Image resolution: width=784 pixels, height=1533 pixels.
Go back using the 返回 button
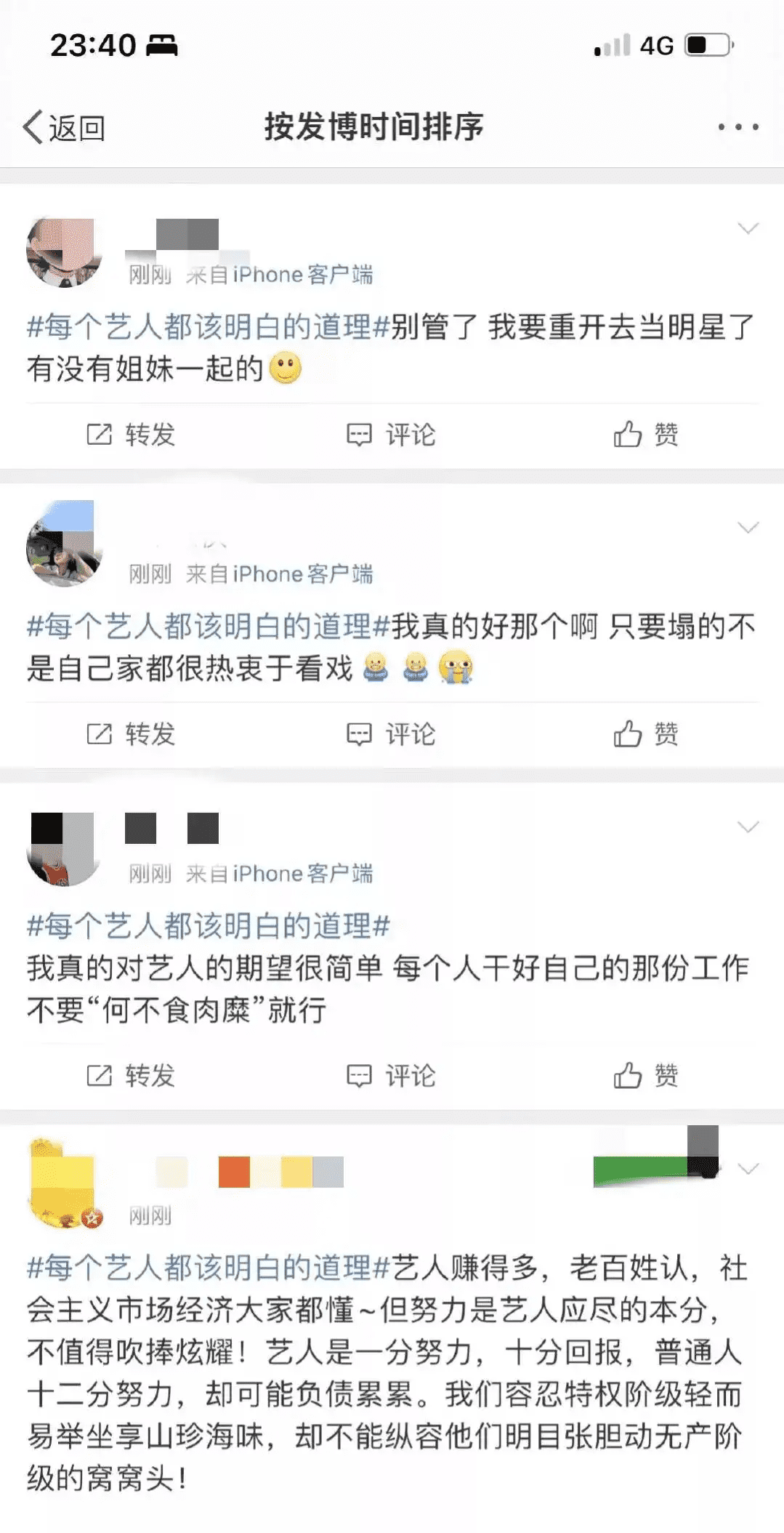64,128
